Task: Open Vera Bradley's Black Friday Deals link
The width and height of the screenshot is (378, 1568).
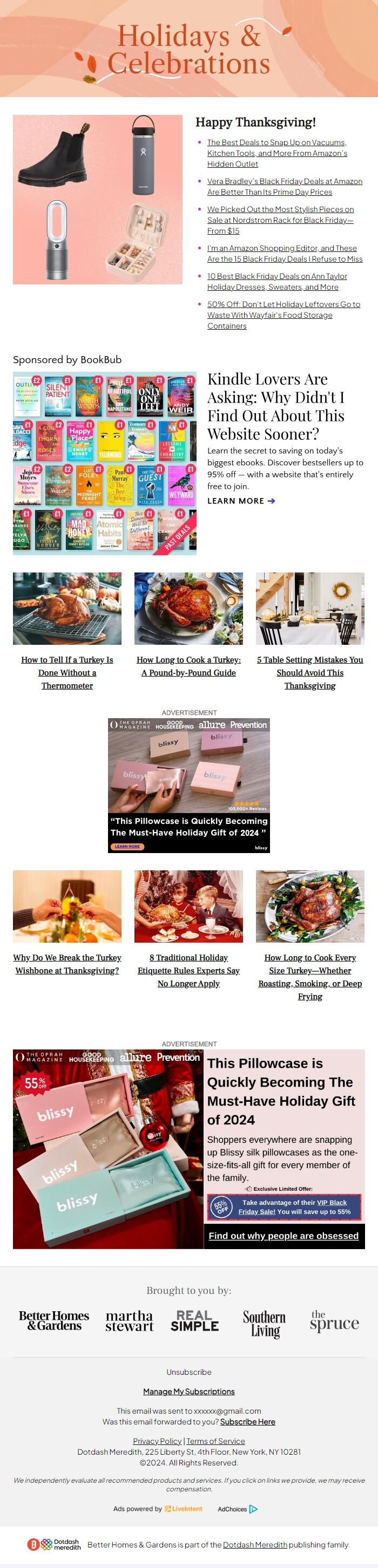Action: [x=284, y=186]
